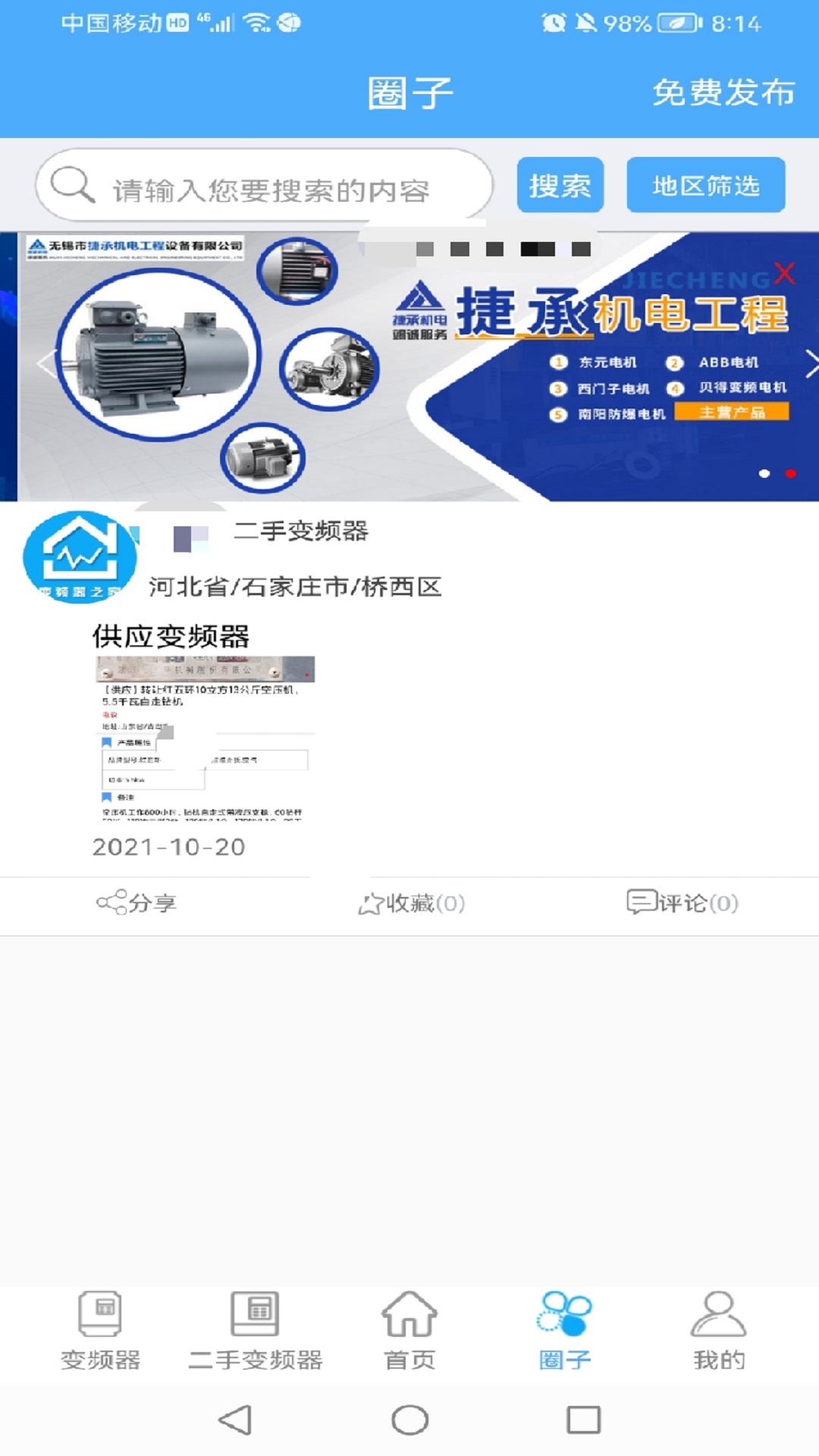Tap 免费发布 to post for free

[723, 93]
